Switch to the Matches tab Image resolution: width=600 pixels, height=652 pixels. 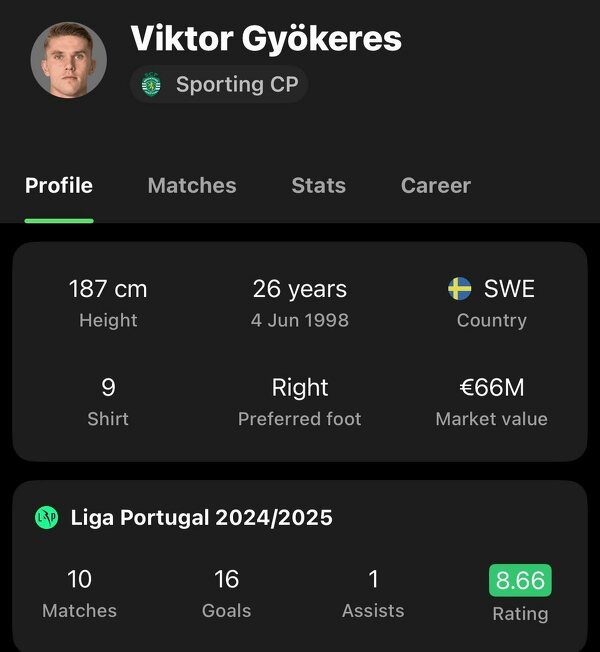click(192, 186)
